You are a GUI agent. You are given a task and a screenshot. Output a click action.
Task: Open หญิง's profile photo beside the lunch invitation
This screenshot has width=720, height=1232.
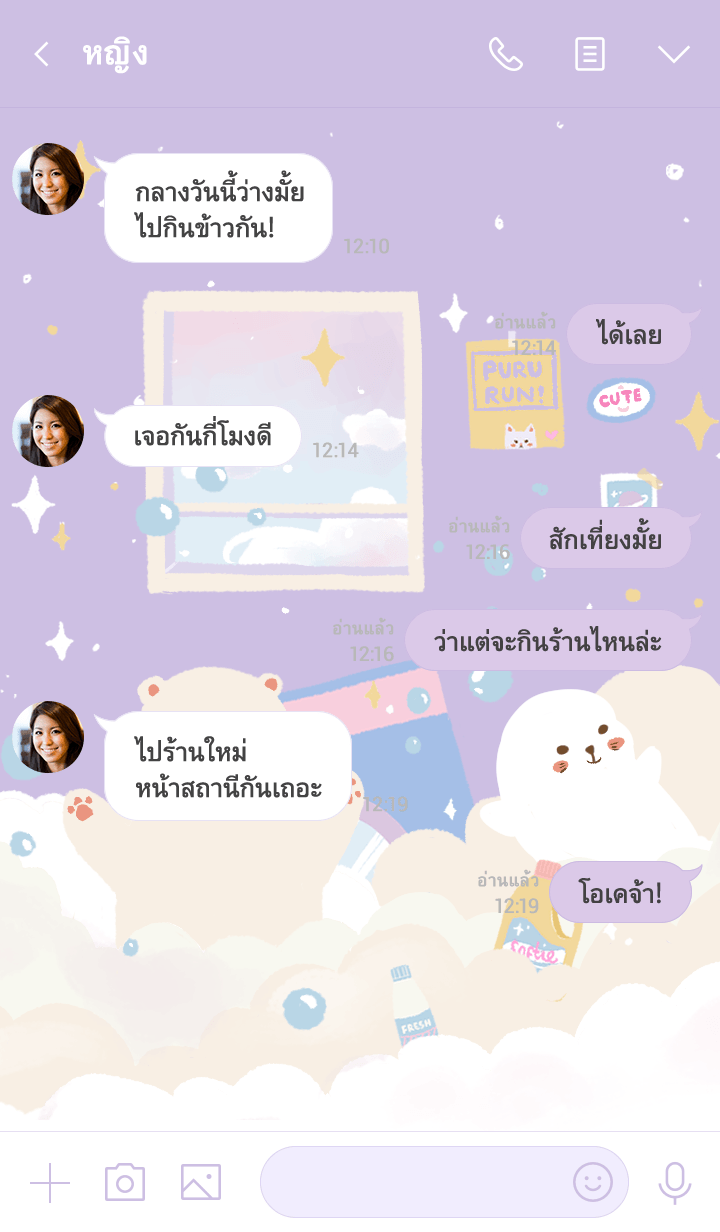48,179
